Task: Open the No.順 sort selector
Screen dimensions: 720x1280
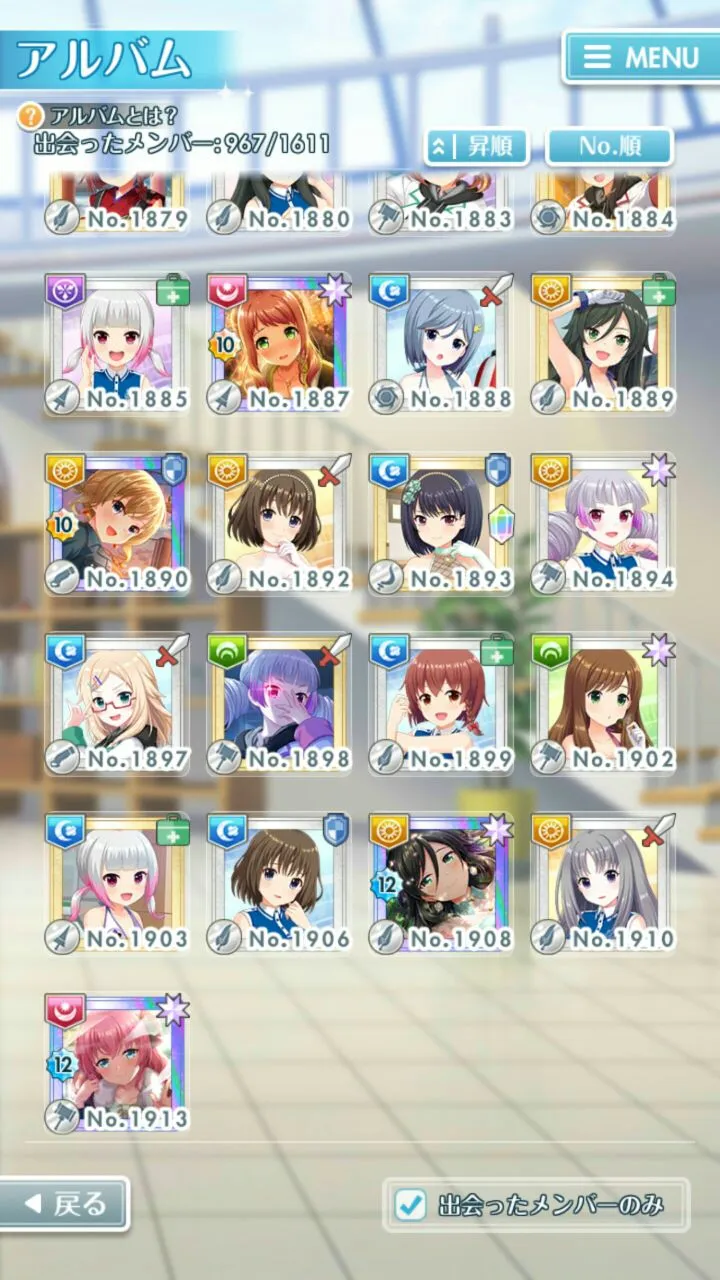Action: [x=609, y=146]
